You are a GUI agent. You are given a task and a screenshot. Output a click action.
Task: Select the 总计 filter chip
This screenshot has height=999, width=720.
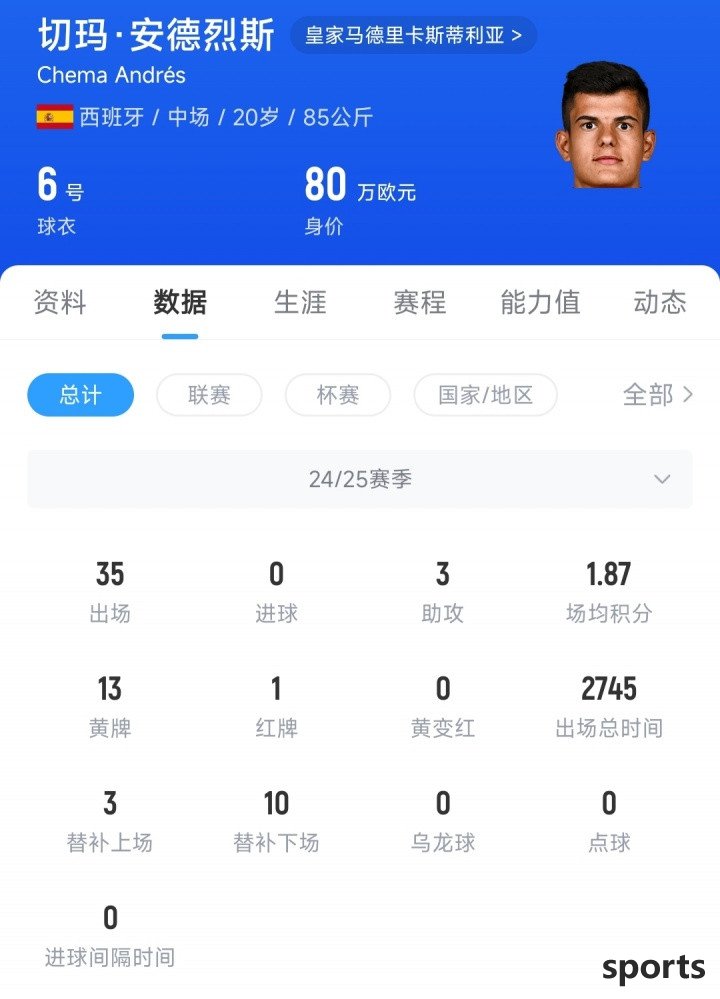[80, 395]
